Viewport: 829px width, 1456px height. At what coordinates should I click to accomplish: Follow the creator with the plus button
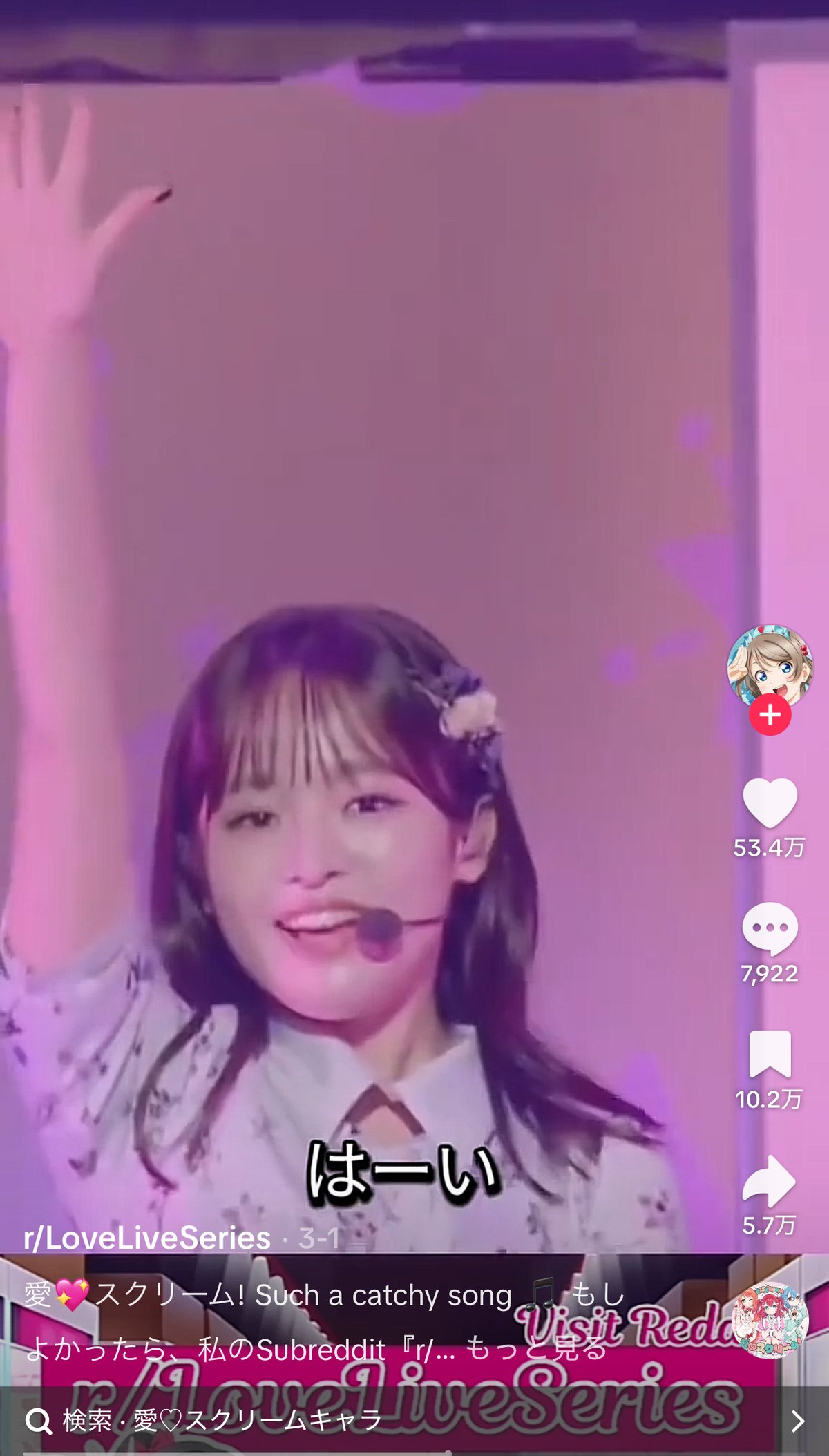coord(770,715)
